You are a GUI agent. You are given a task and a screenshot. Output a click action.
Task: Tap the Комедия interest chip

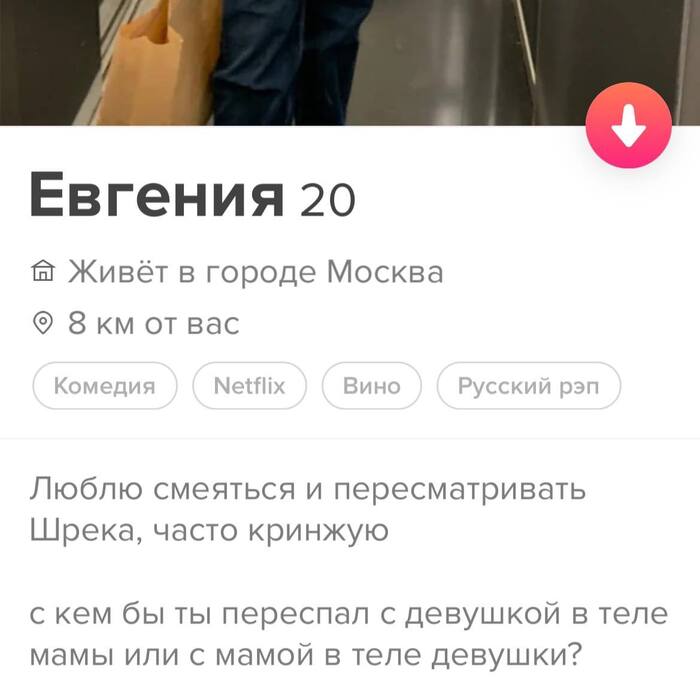point(104,386)
